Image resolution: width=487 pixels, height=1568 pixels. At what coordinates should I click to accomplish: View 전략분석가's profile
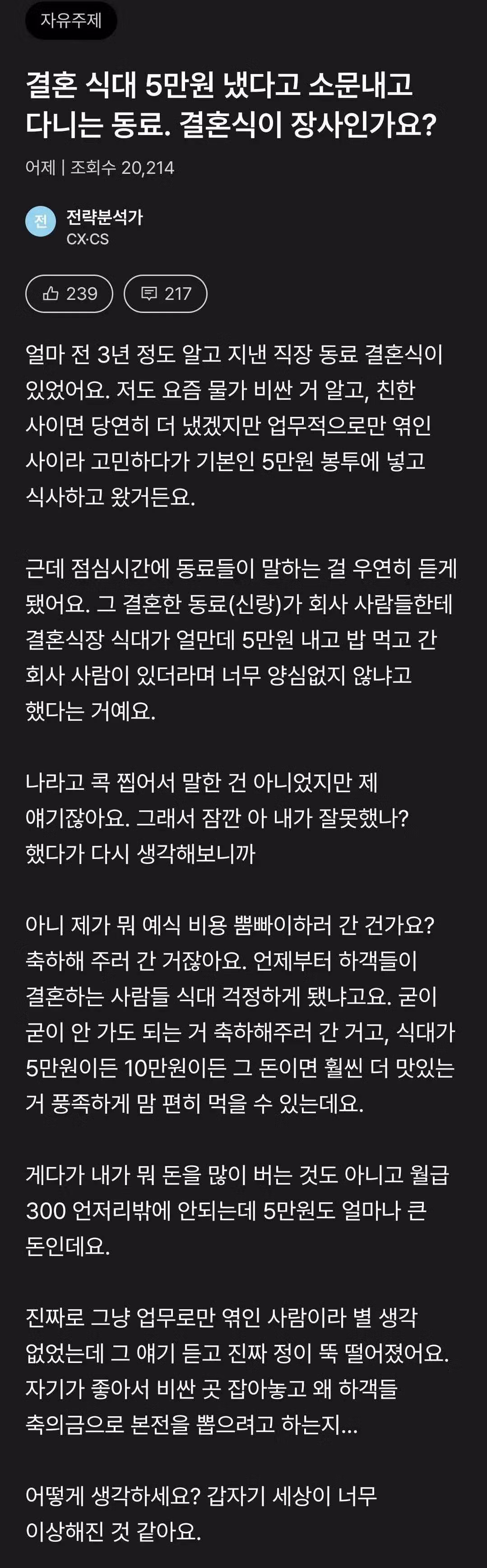(104, 217)
